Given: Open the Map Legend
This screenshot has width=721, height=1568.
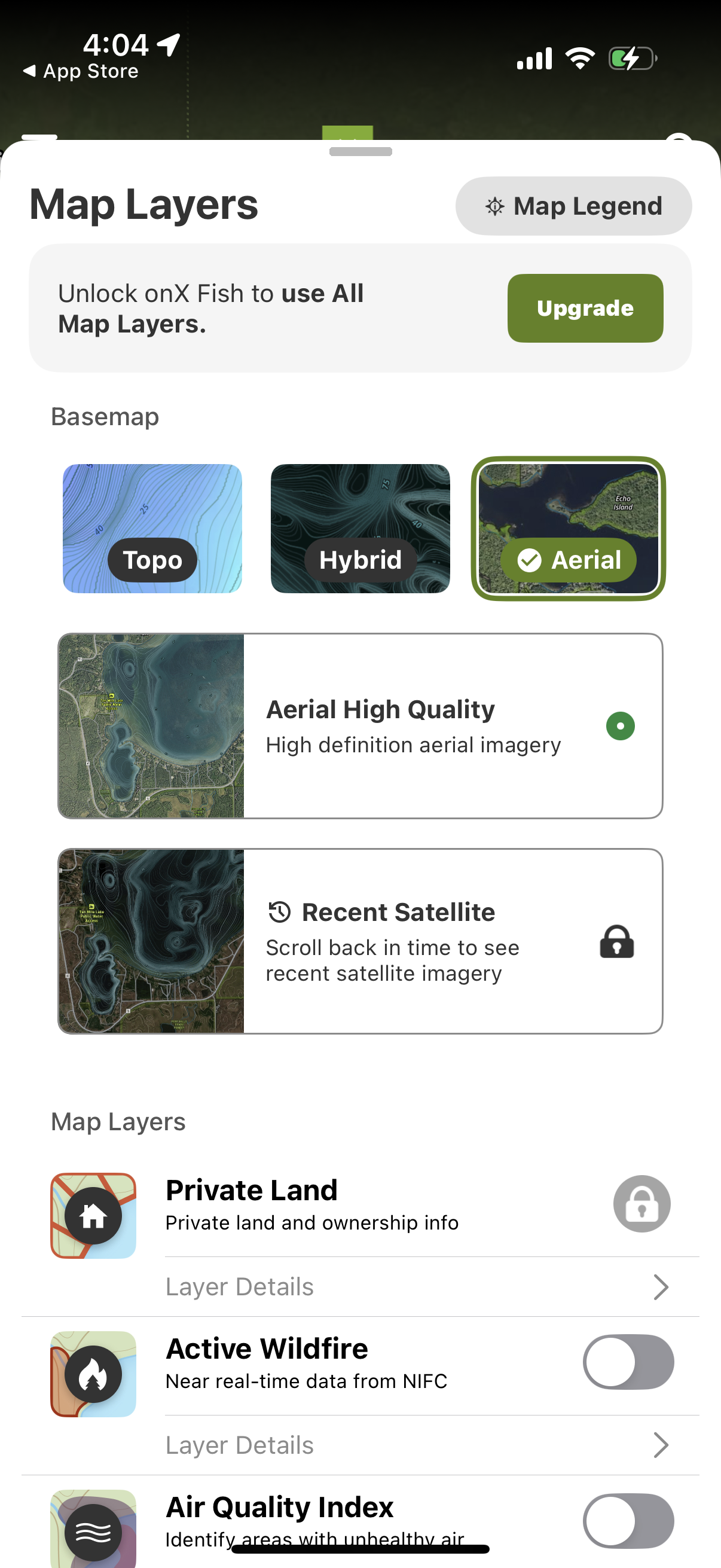Looking at the screenshot, I should tap(573, 206).
